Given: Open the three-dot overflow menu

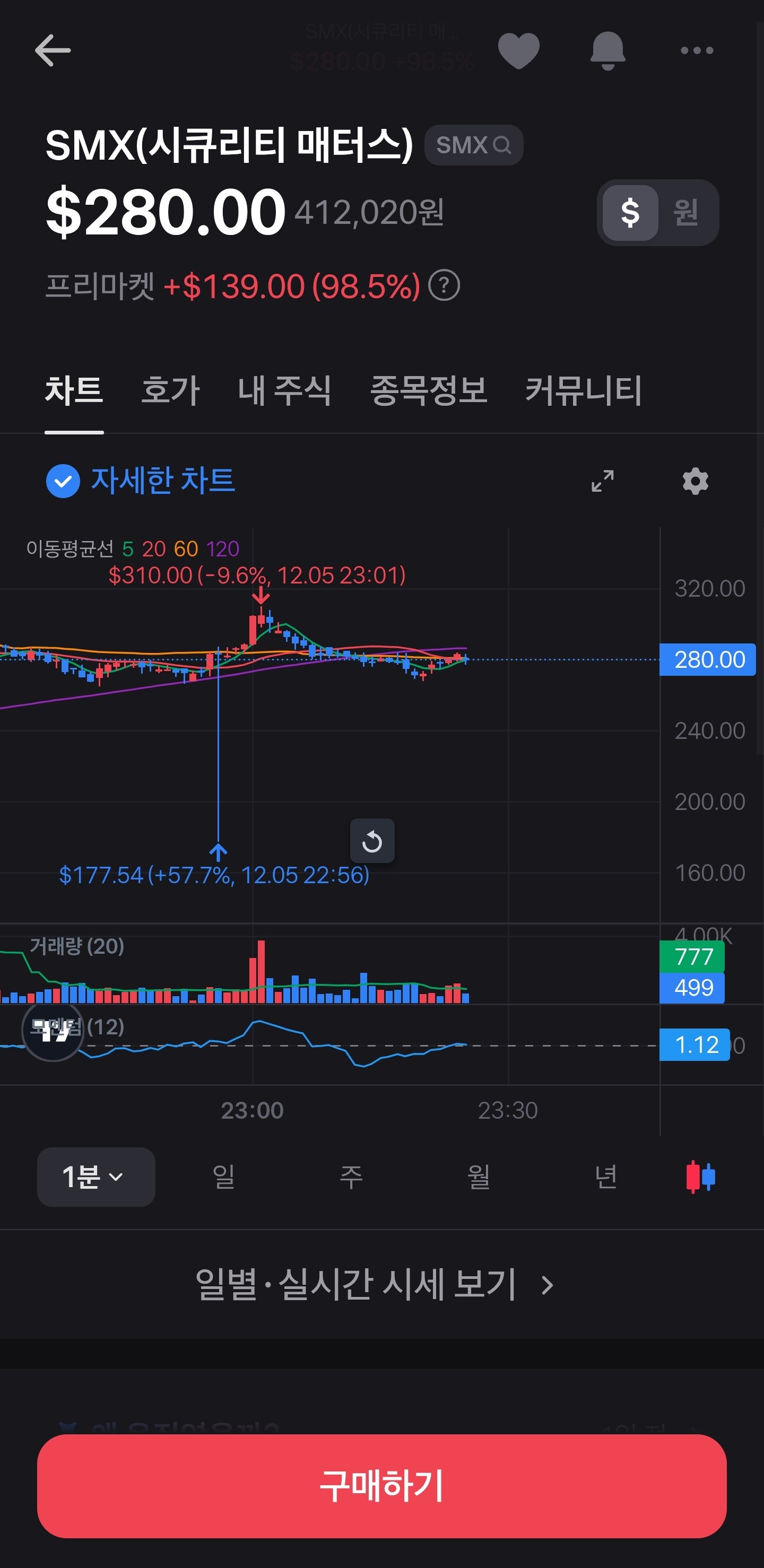Looking at the screenshot, I should tap(697, 50).
